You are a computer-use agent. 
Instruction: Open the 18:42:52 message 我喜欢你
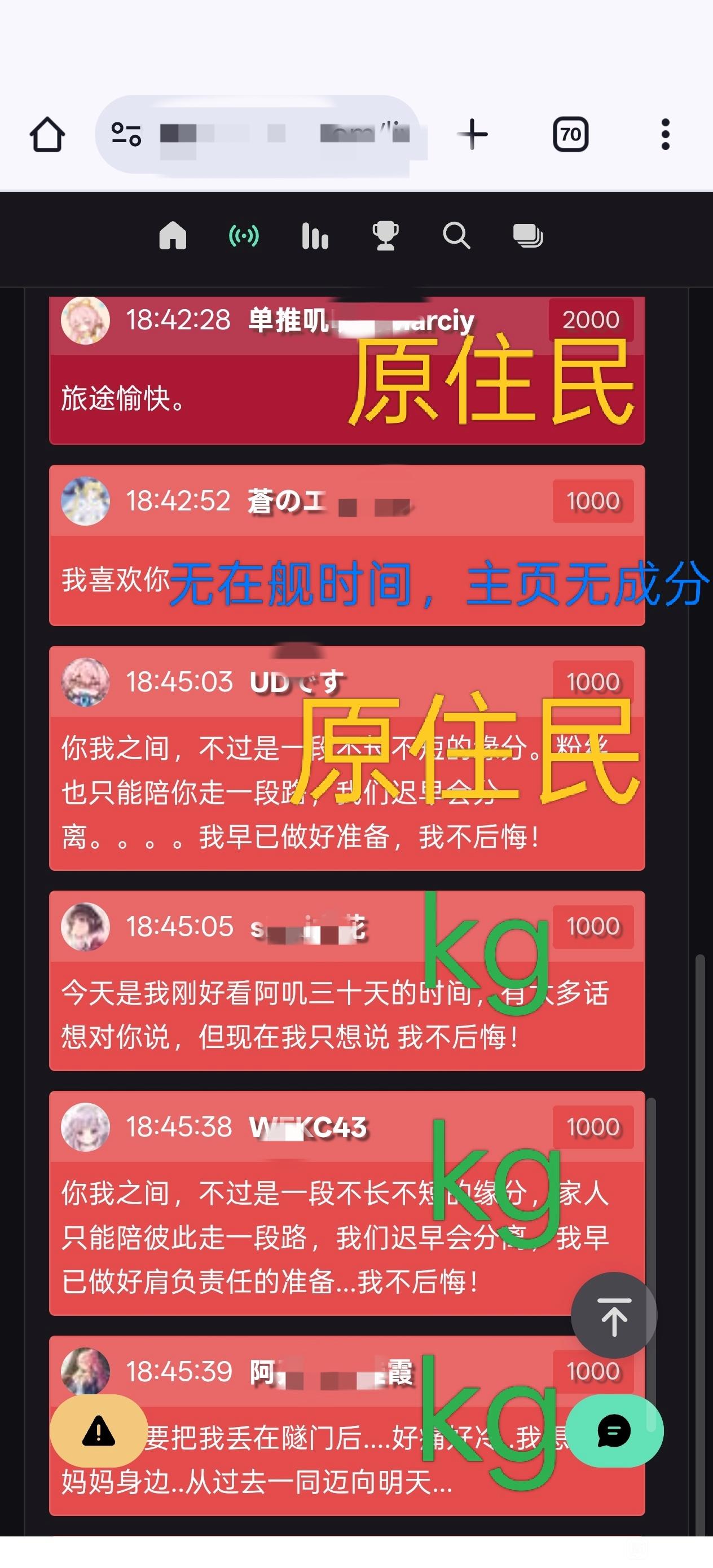347,545
